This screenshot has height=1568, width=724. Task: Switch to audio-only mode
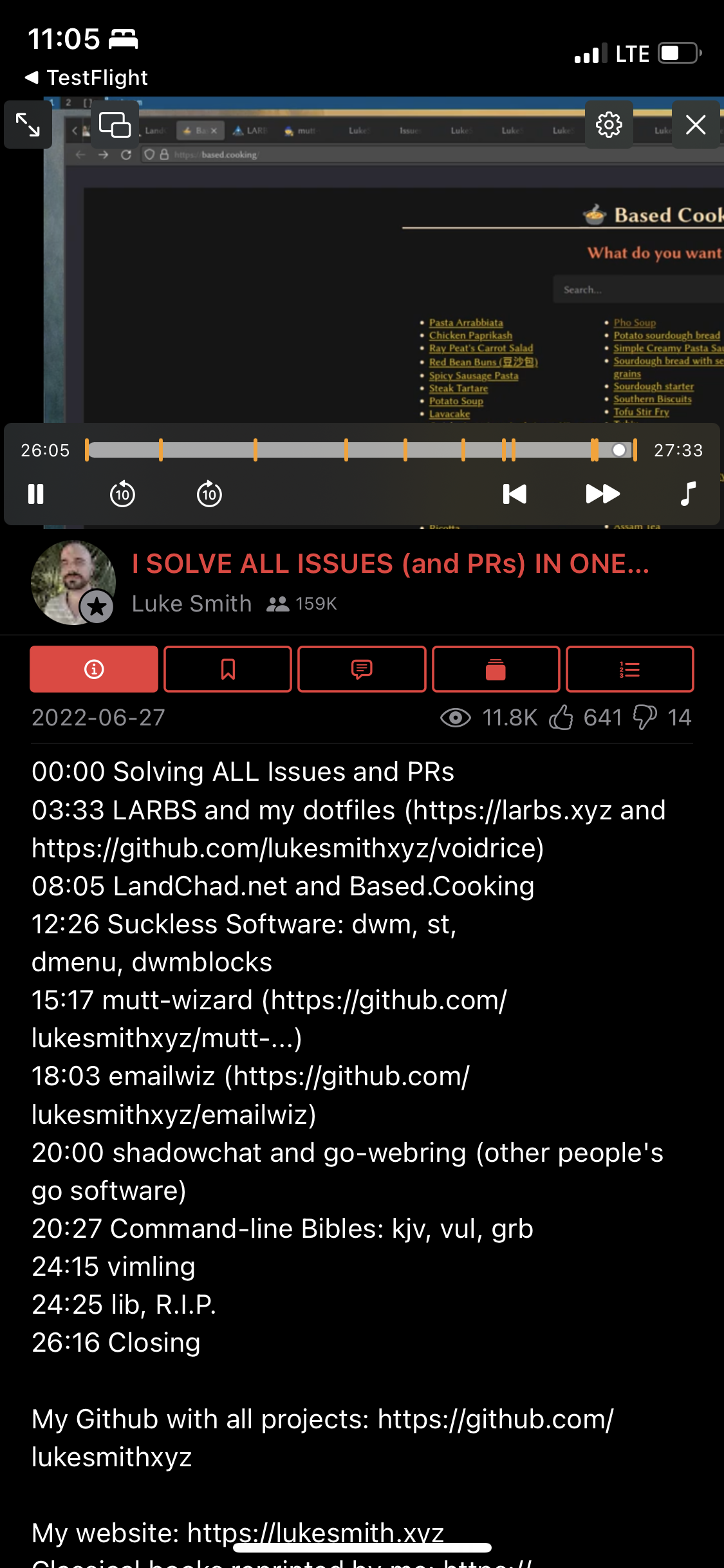(x=688, y=494)
